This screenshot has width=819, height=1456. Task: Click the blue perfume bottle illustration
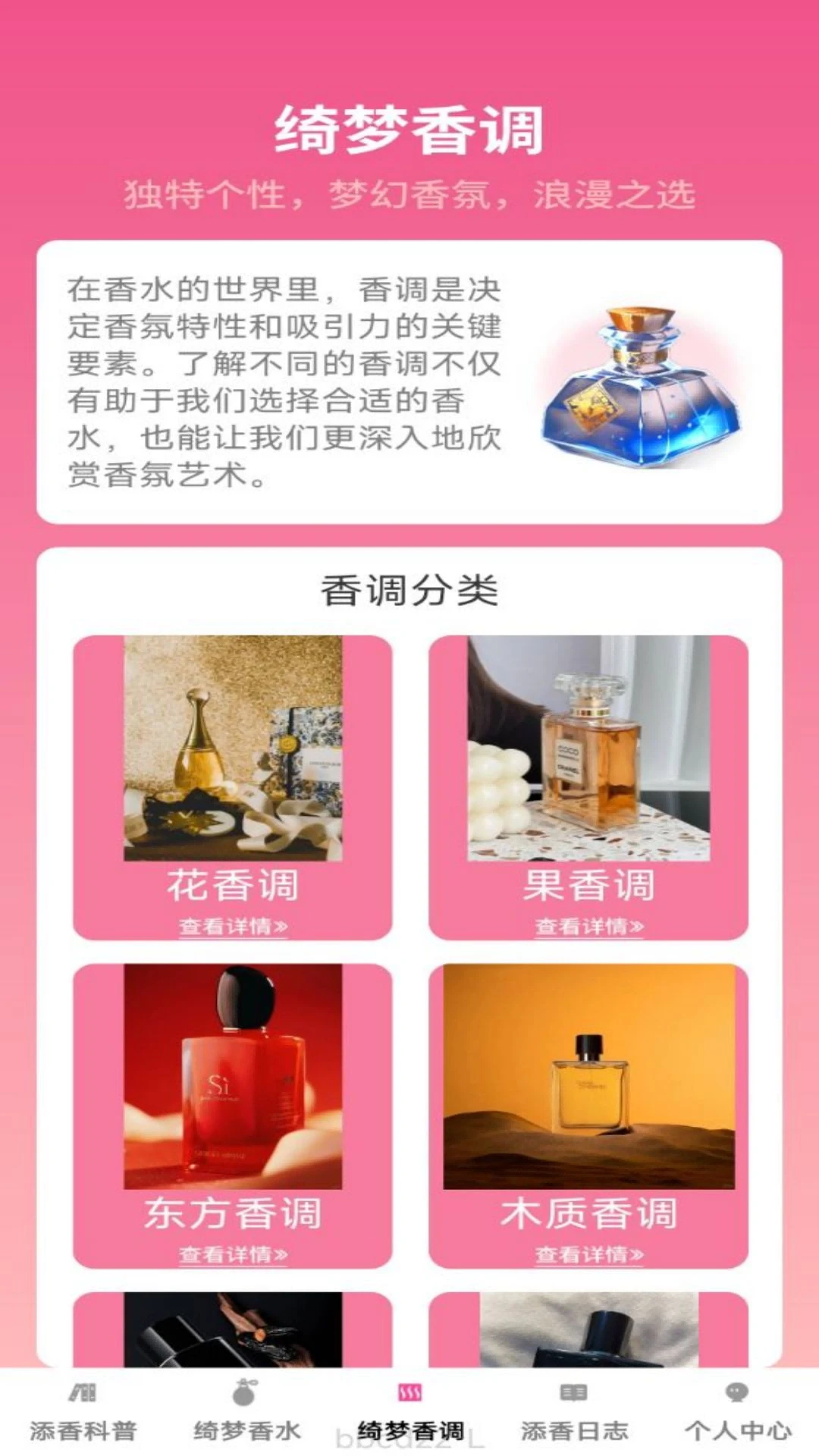[x=641, y=387]
